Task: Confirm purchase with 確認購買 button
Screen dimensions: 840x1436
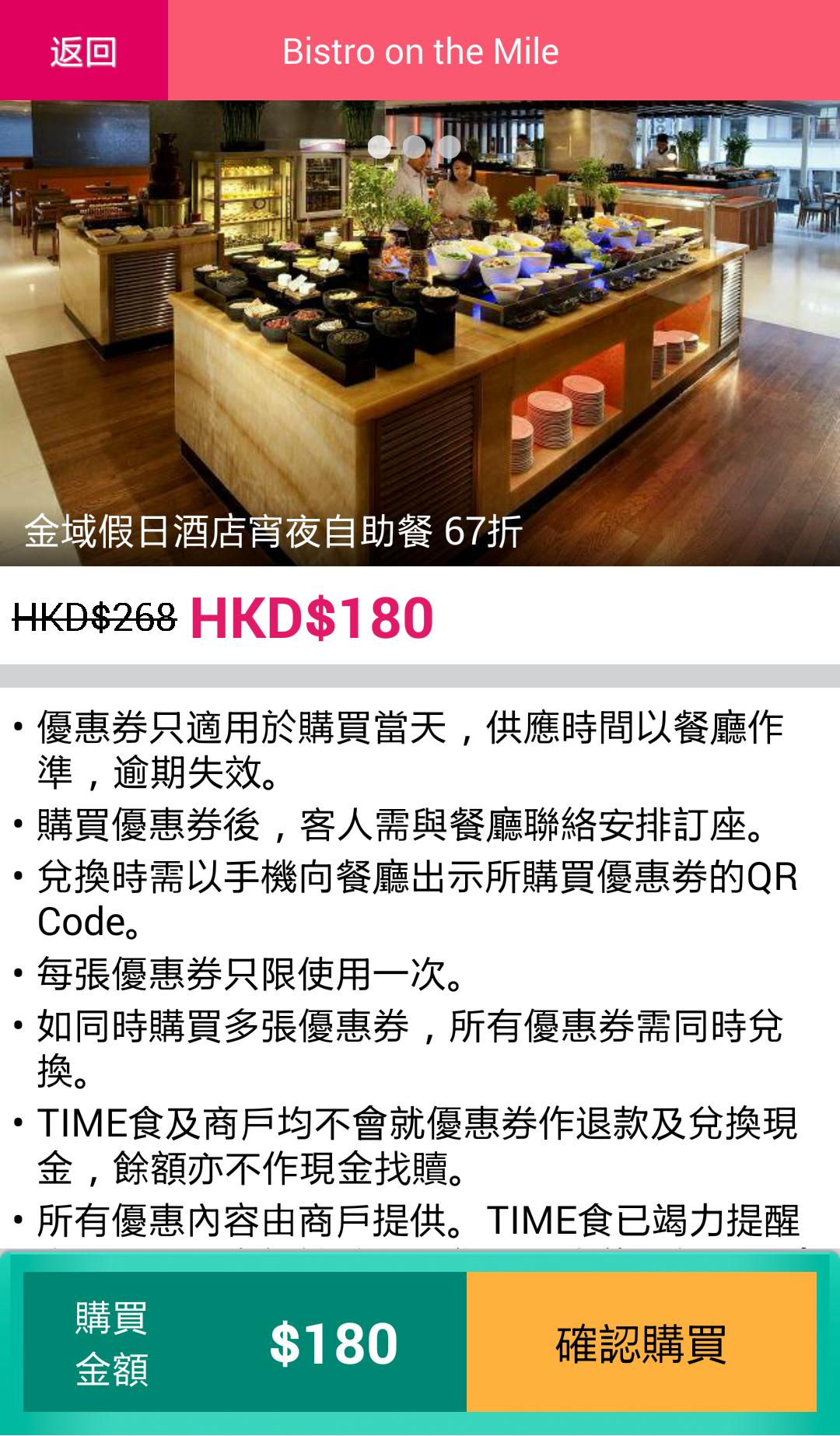Action: 641,1343
